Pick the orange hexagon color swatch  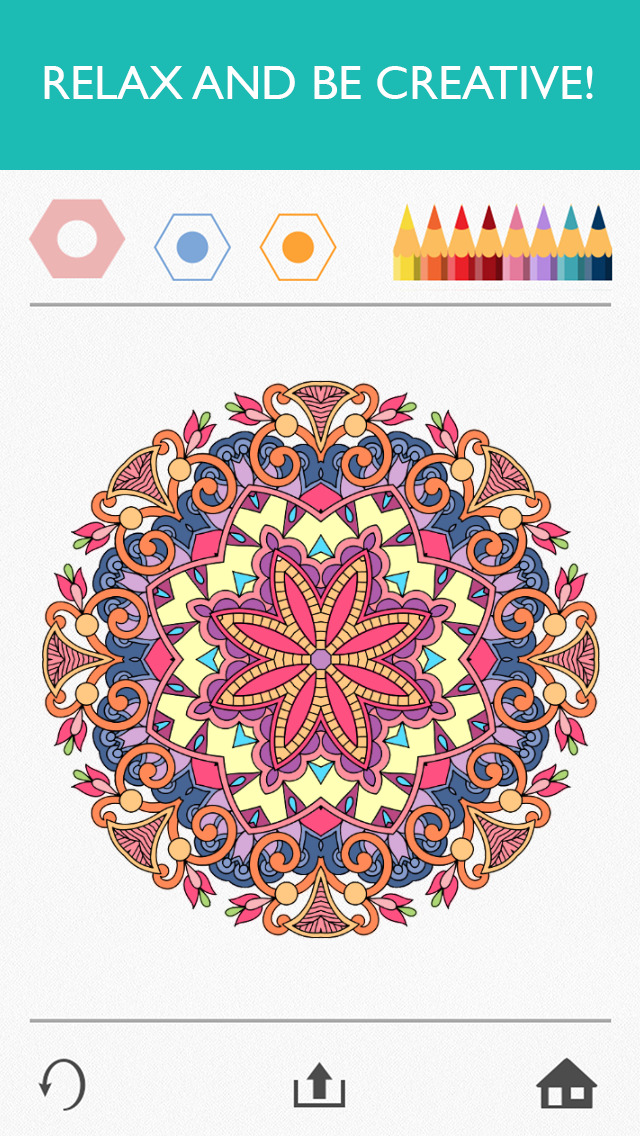coord(298,246)
